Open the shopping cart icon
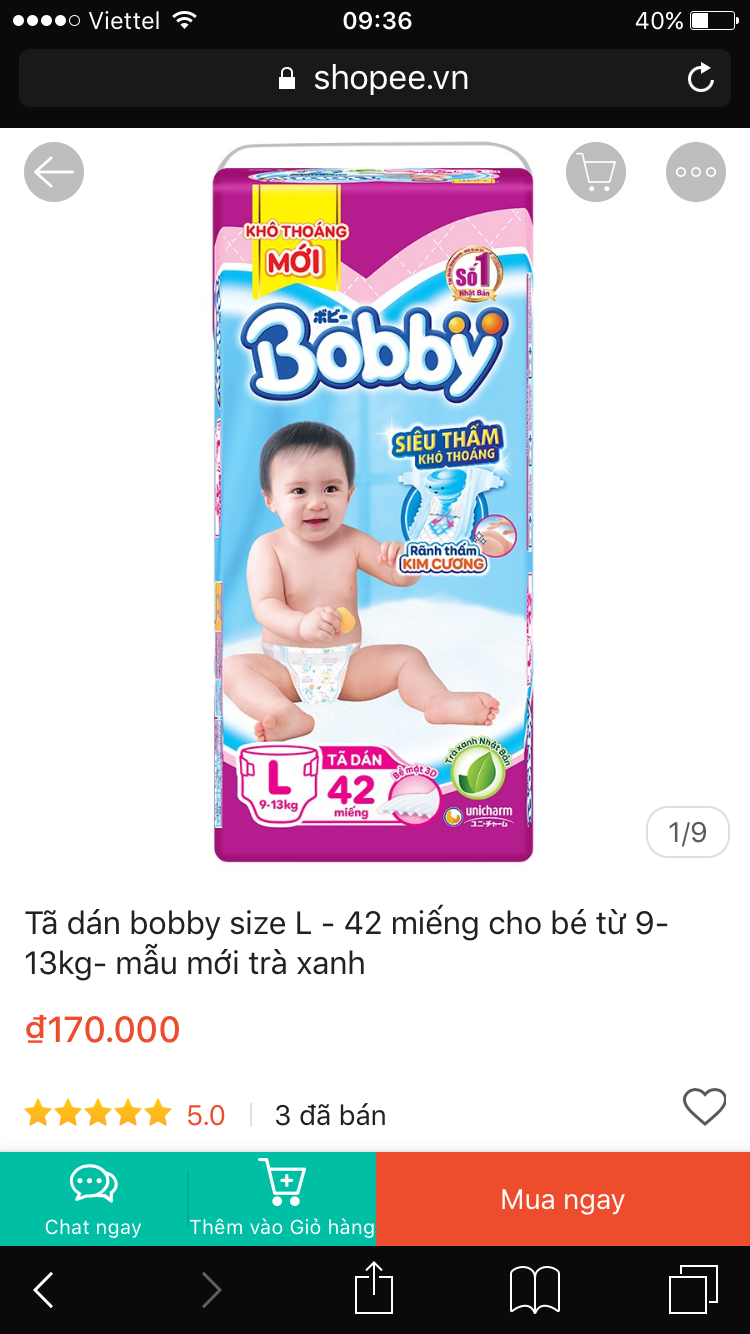Viewport: 750px width, 1334px height. coord(596,172)
